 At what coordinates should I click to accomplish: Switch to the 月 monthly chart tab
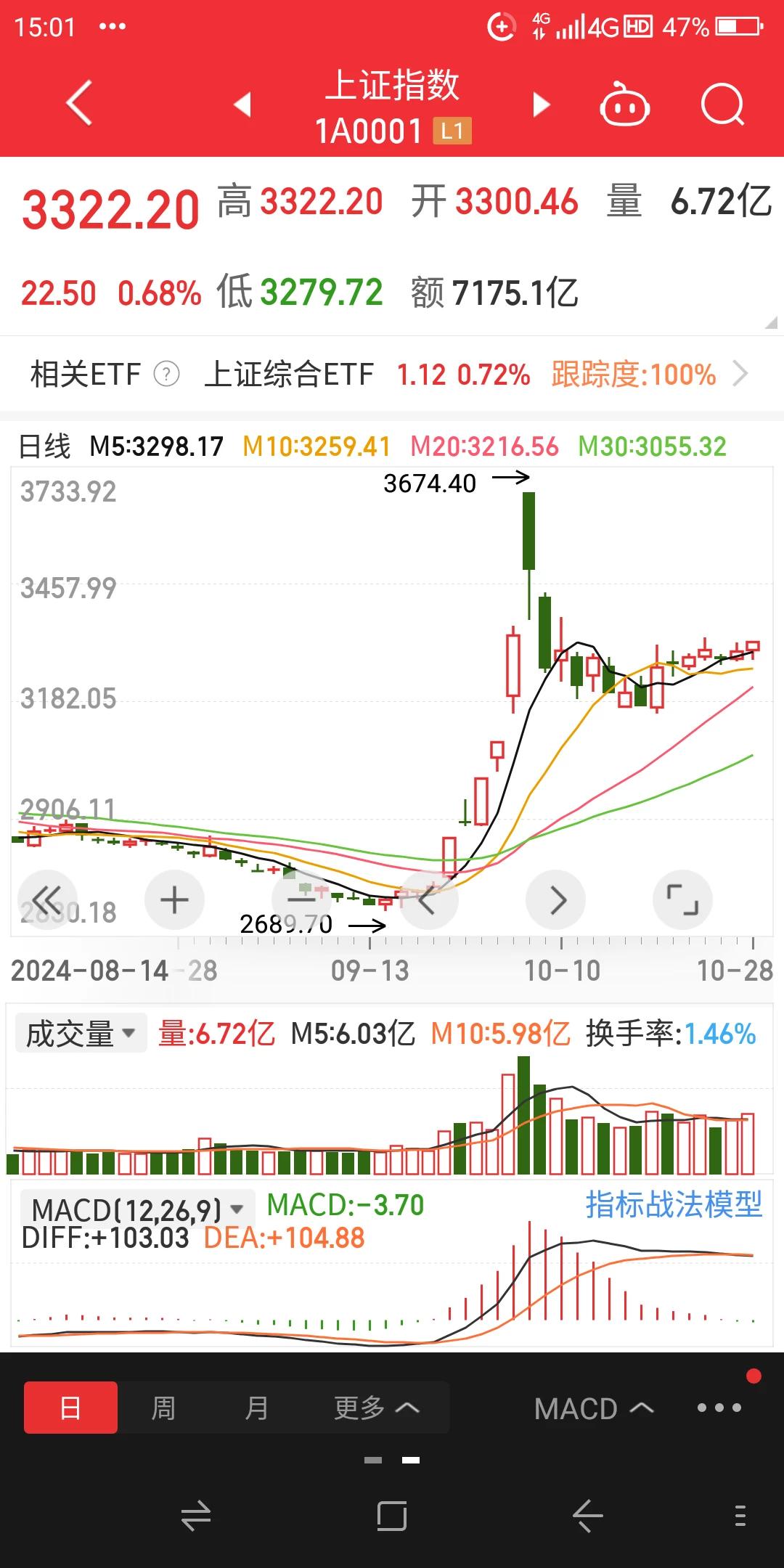click(x=256, y=1408)
